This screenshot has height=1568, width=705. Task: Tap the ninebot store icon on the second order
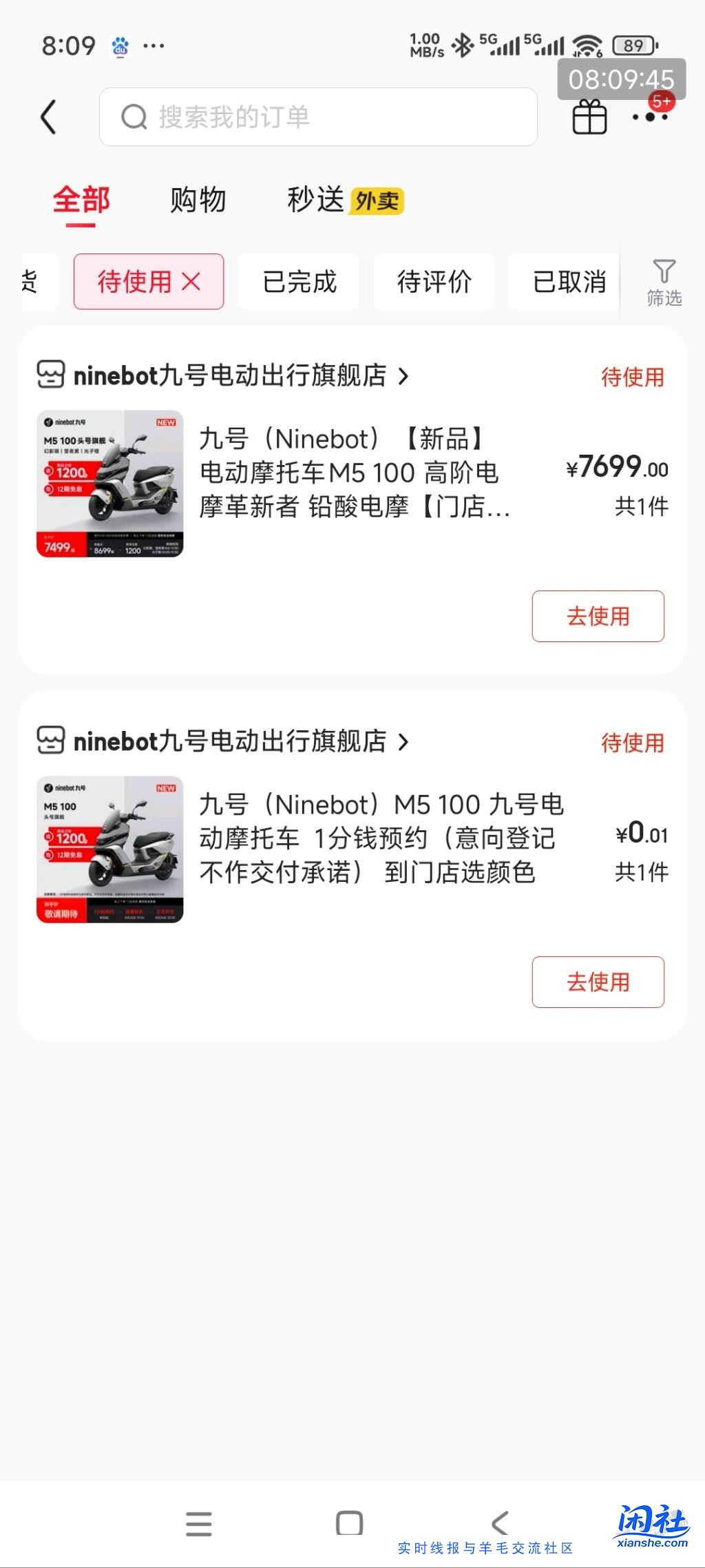pyautogui.click(x=52, y=743)
